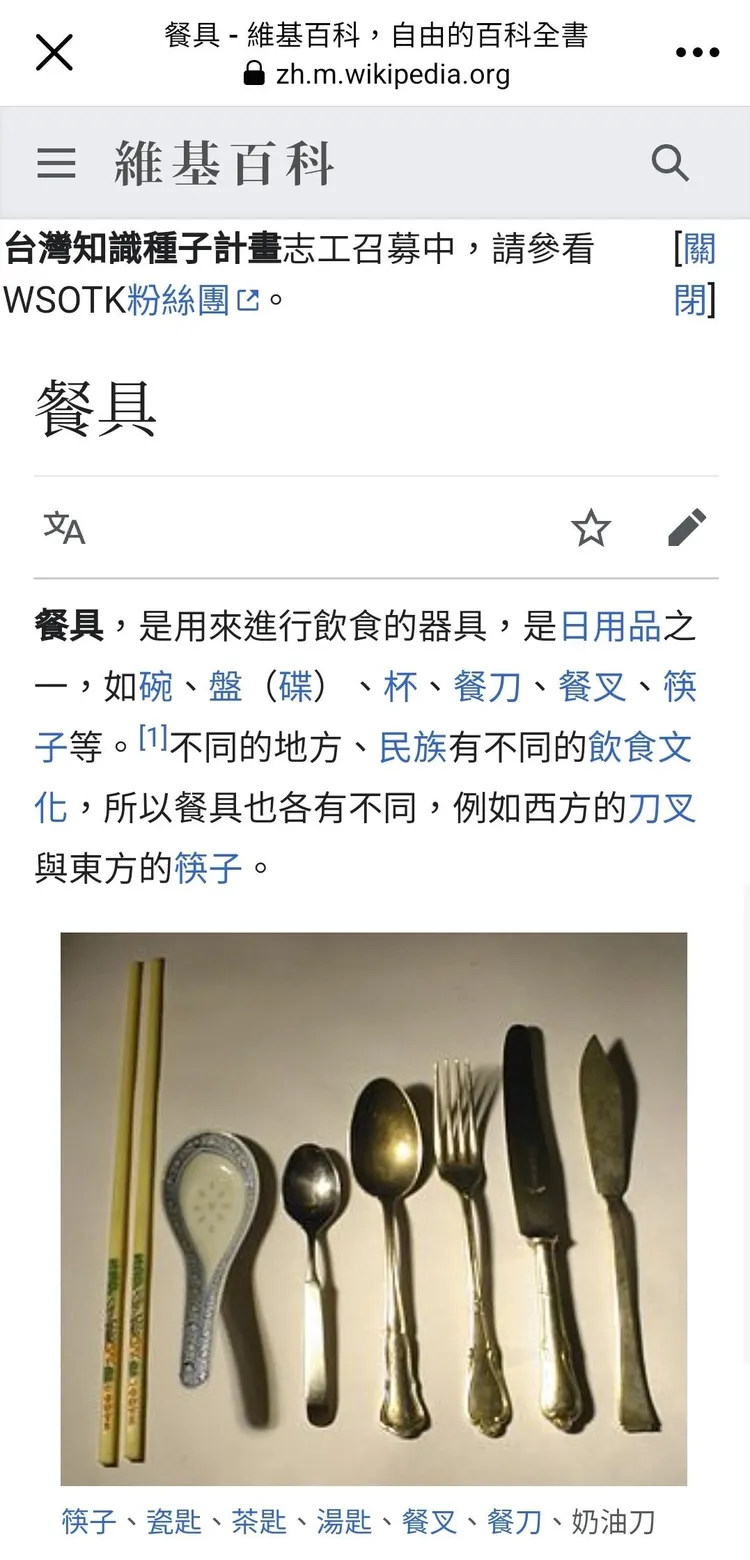
Task: Add article to watchlist via star icon
Action: click(590, 529)
